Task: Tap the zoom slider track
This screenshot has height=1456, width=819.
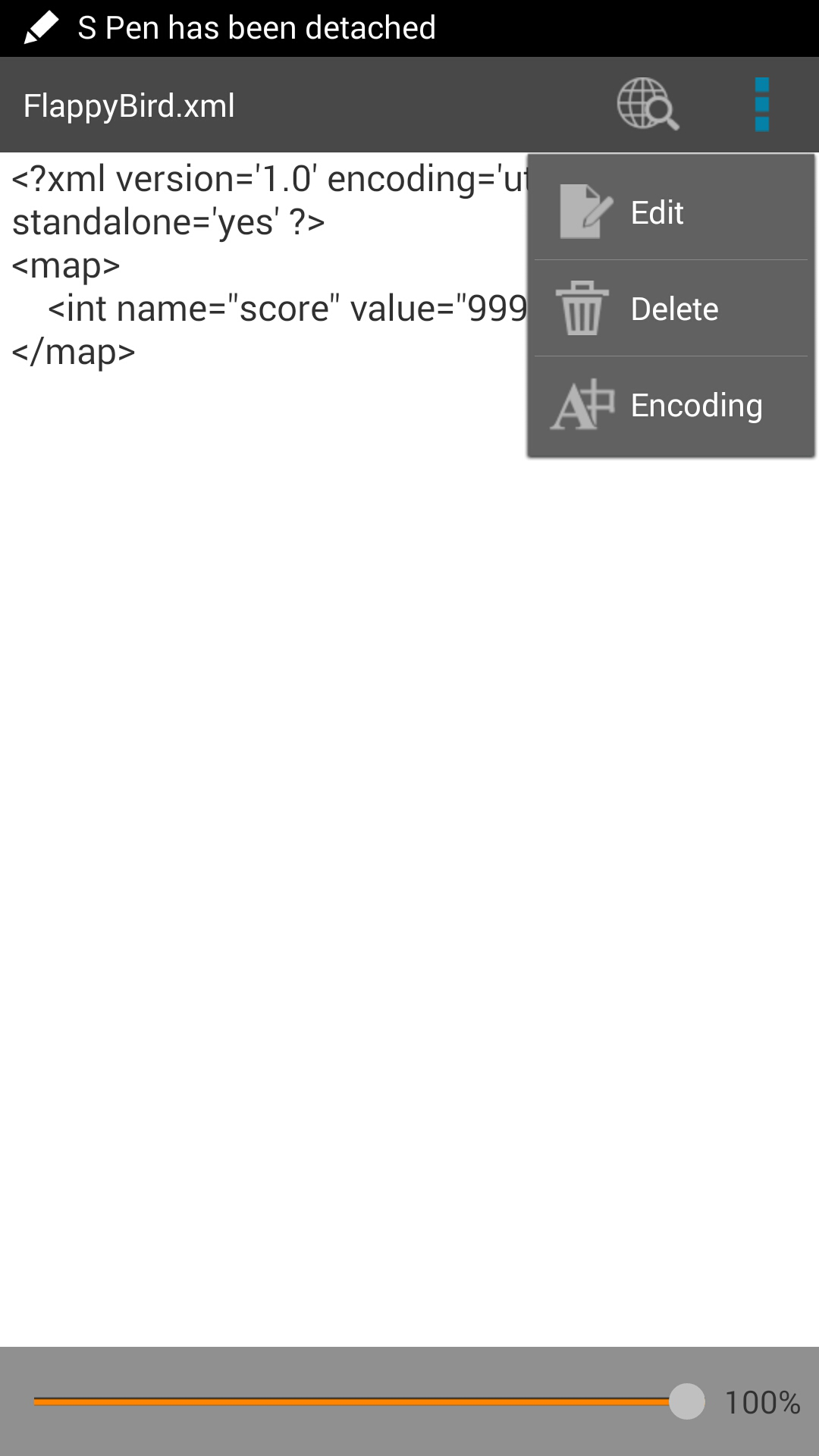Action: pos(349,1401)
